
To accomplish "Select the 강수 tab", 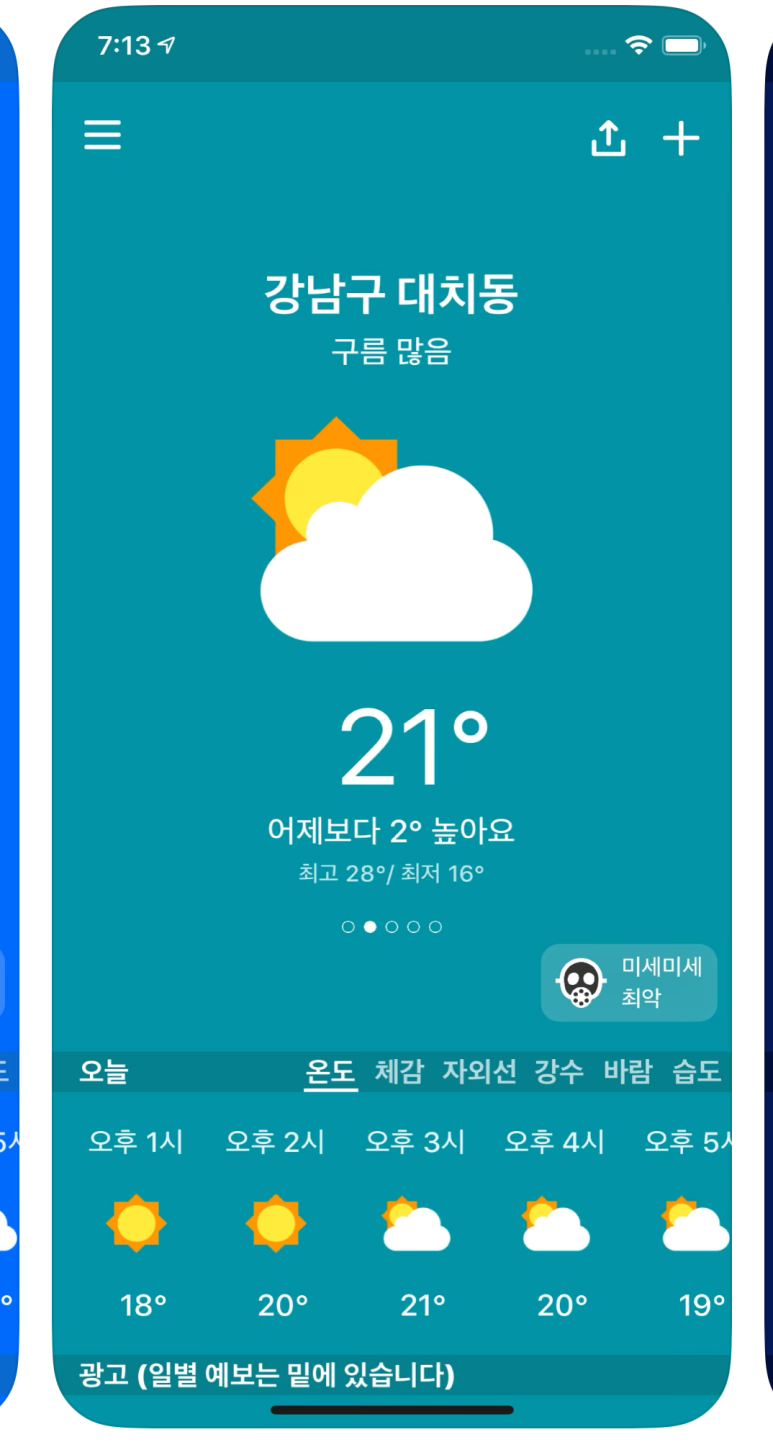I will 558,1072.
